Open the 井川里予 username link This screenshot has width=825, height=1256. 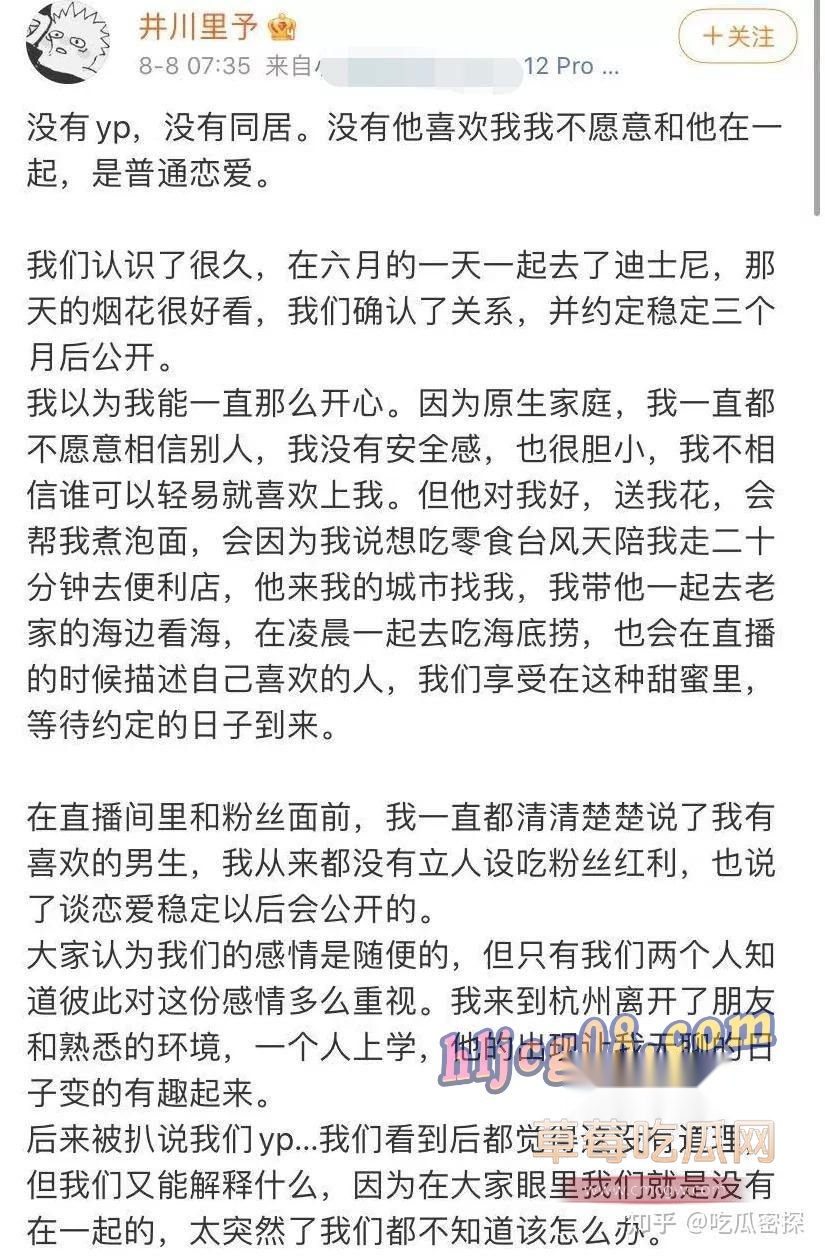[198, 26]
